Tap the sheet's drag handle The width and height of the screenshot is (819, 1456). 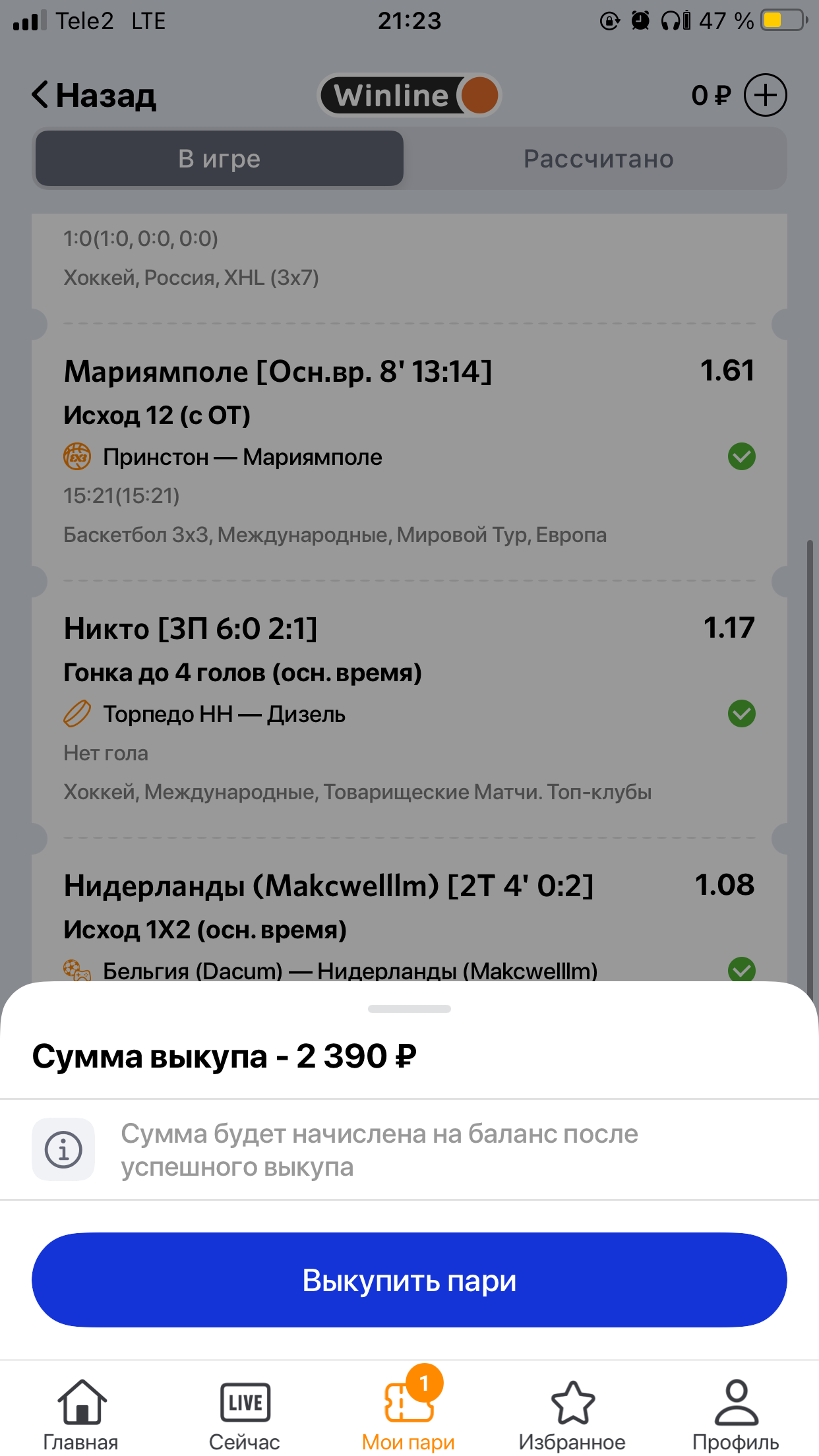(409, 1009)
